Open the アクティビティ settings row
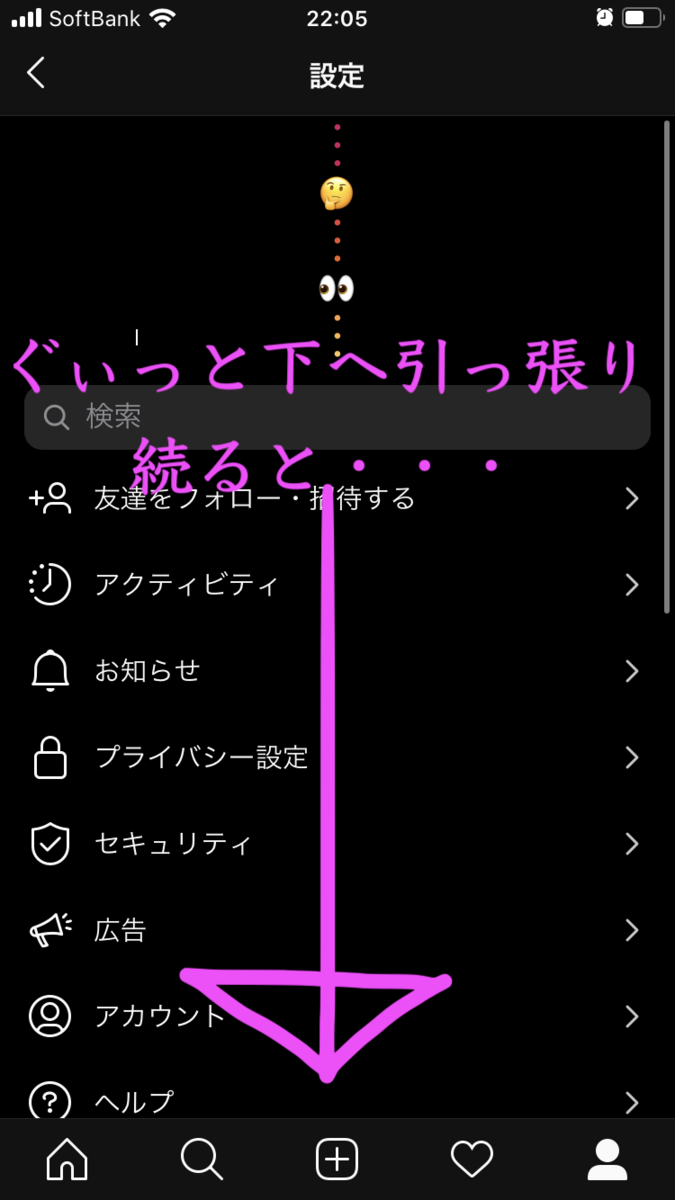The image size is (675, 1200). pyautogui.click(x=337, y=585)
